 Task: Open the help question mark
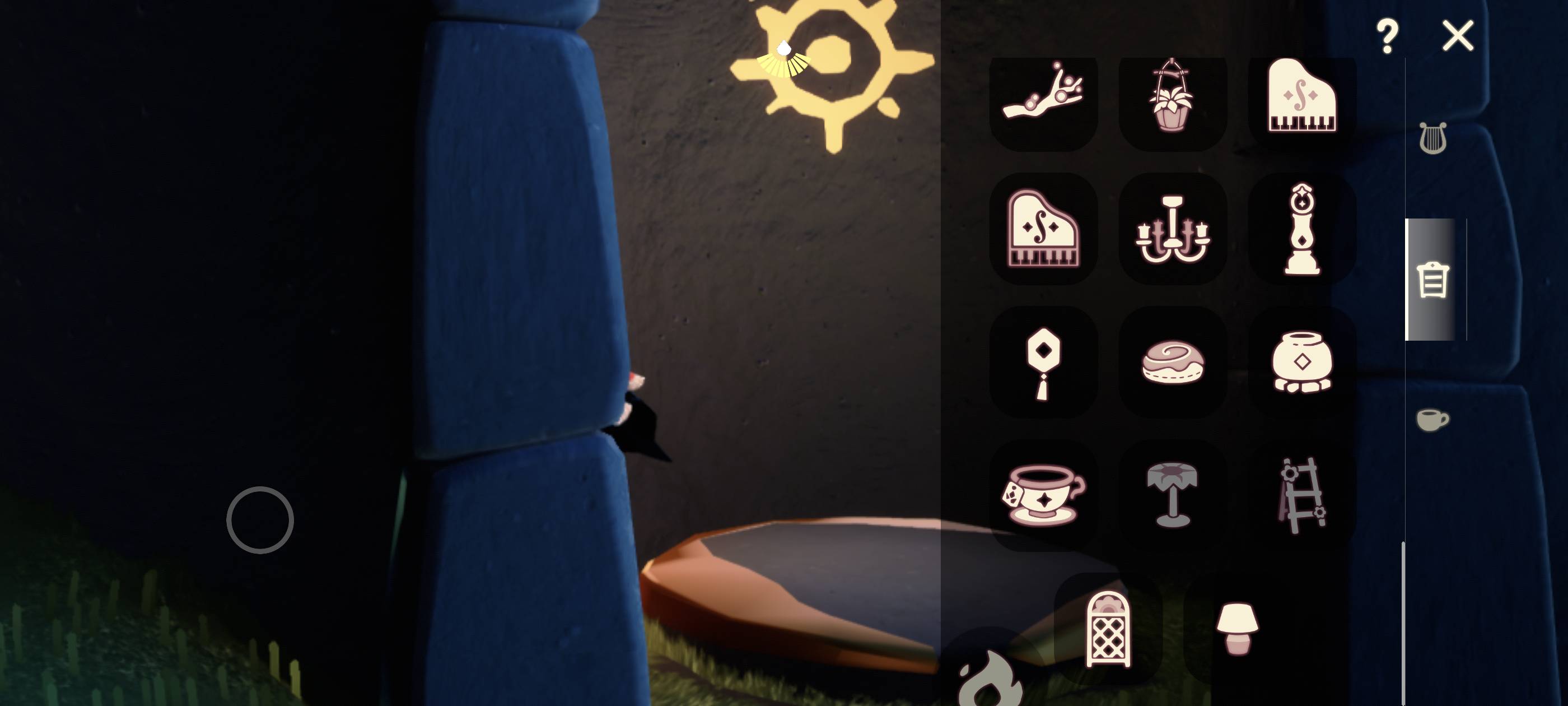click(1387, 36)
